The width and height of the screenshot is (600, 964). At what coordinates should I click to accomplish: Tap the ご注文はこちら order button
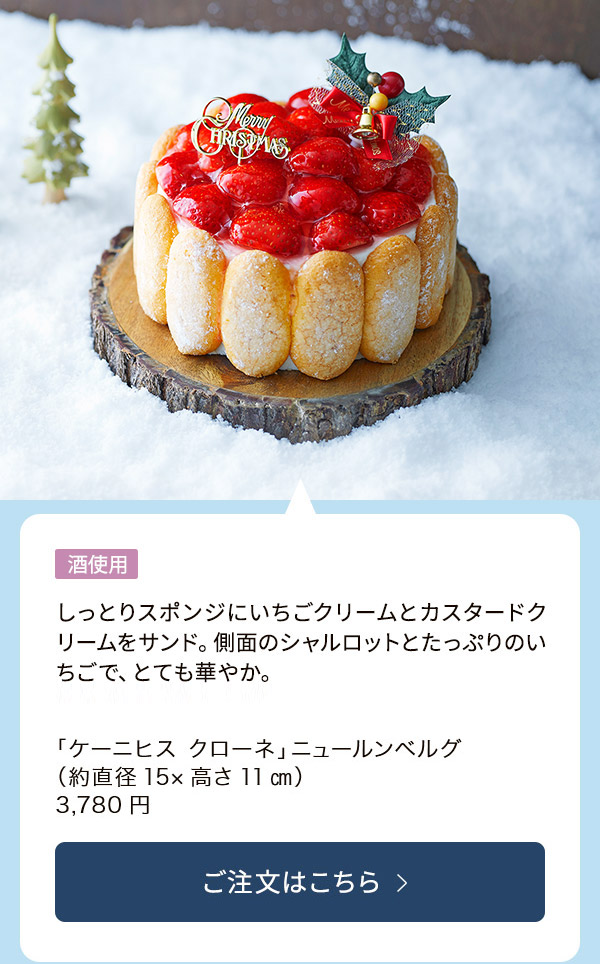click(x=300, y=882)
